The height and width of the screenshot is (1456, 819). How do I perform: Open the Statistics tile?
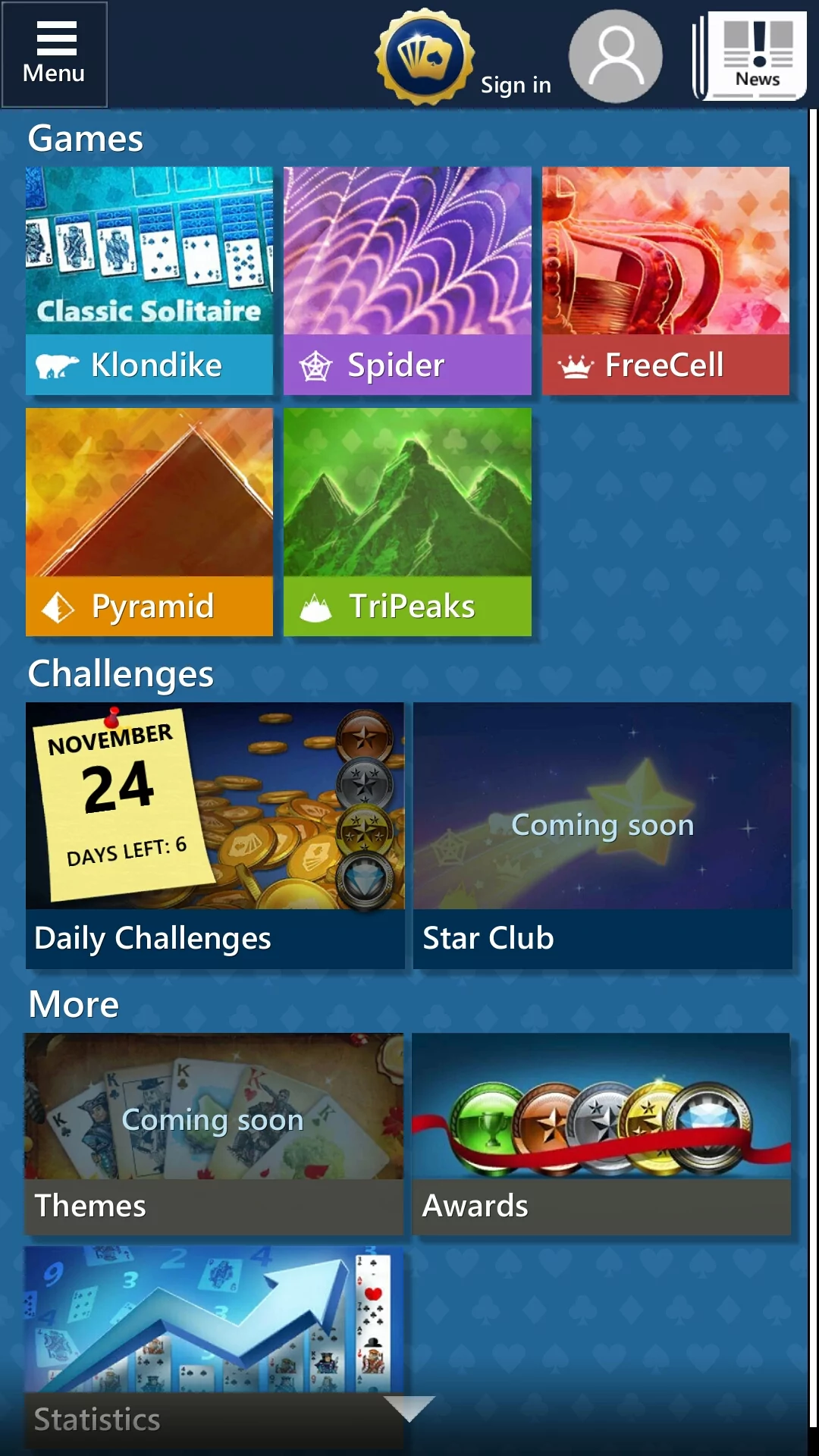[x=214, y=1348]
